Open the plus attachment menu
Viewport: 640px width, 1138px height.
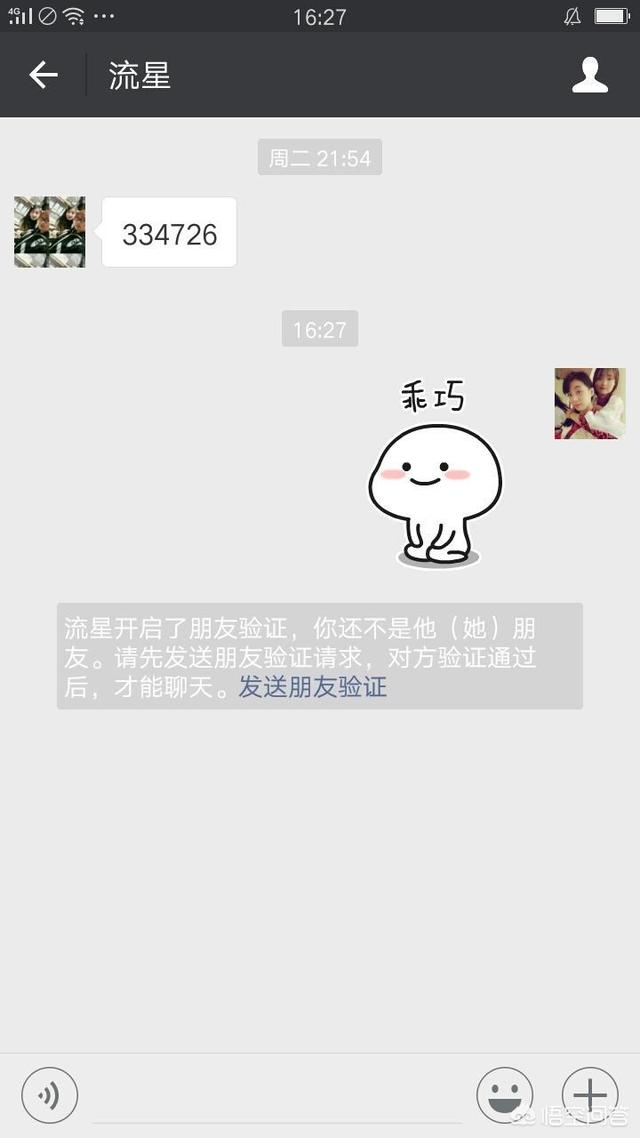(x=589, y=1095)
